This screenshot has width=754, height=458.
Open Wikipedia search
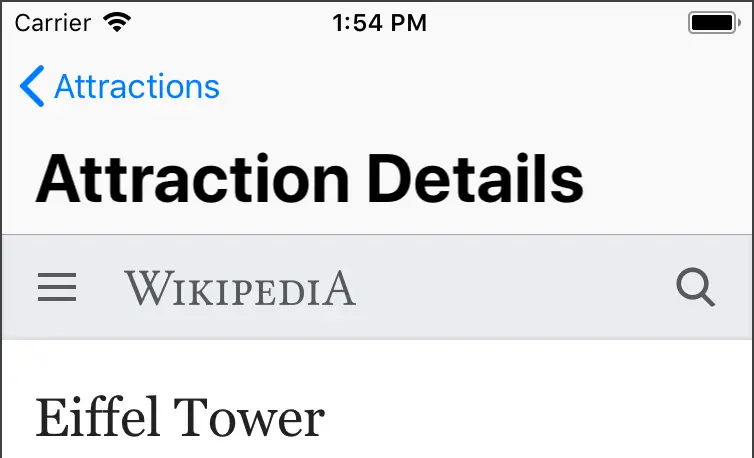click(695, 288)
